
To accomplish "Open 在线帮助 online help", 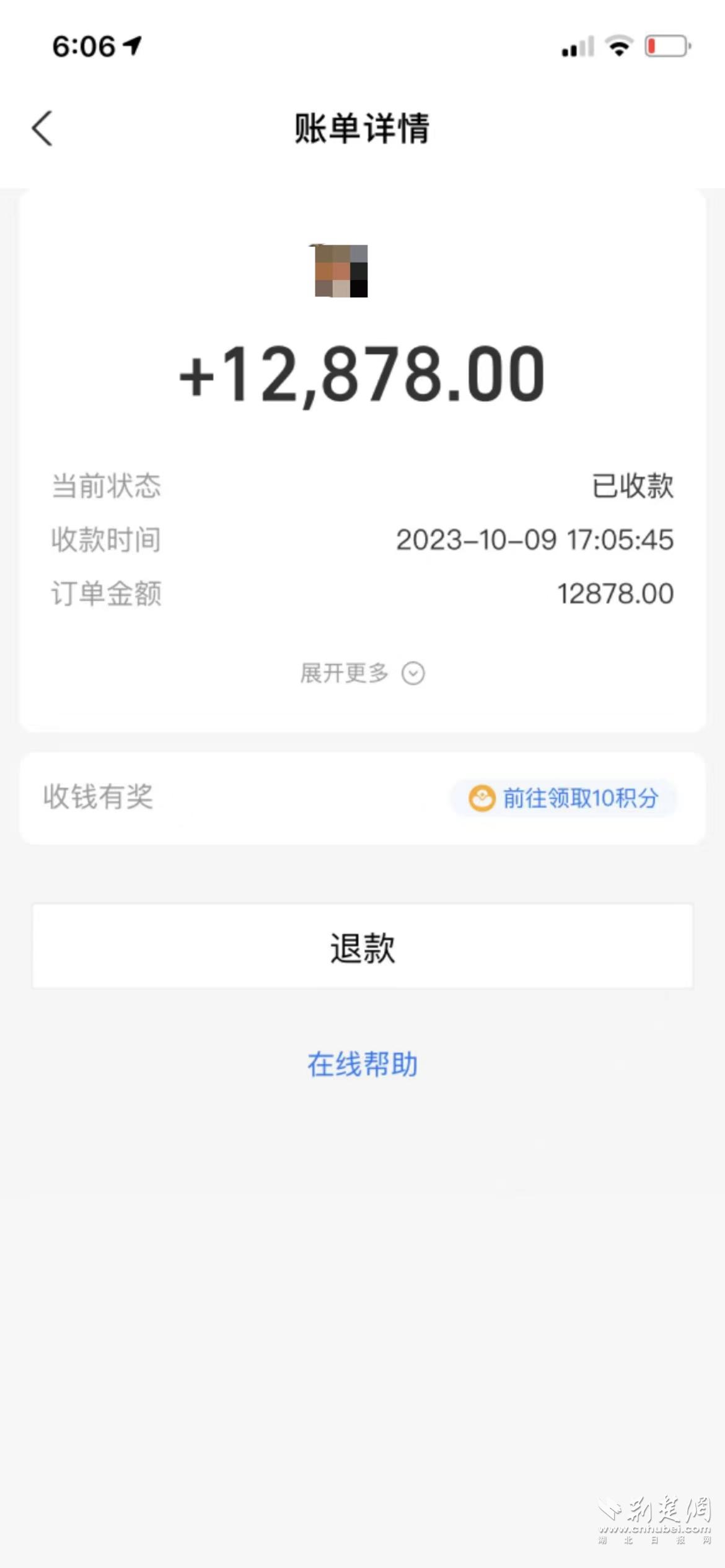I will (362, 1064).
